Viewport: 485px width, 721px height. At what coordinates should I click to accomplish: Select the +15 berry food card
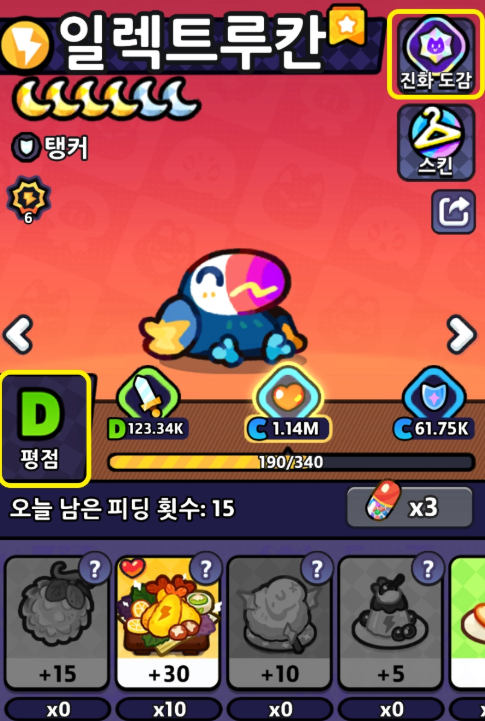point(57,623)
